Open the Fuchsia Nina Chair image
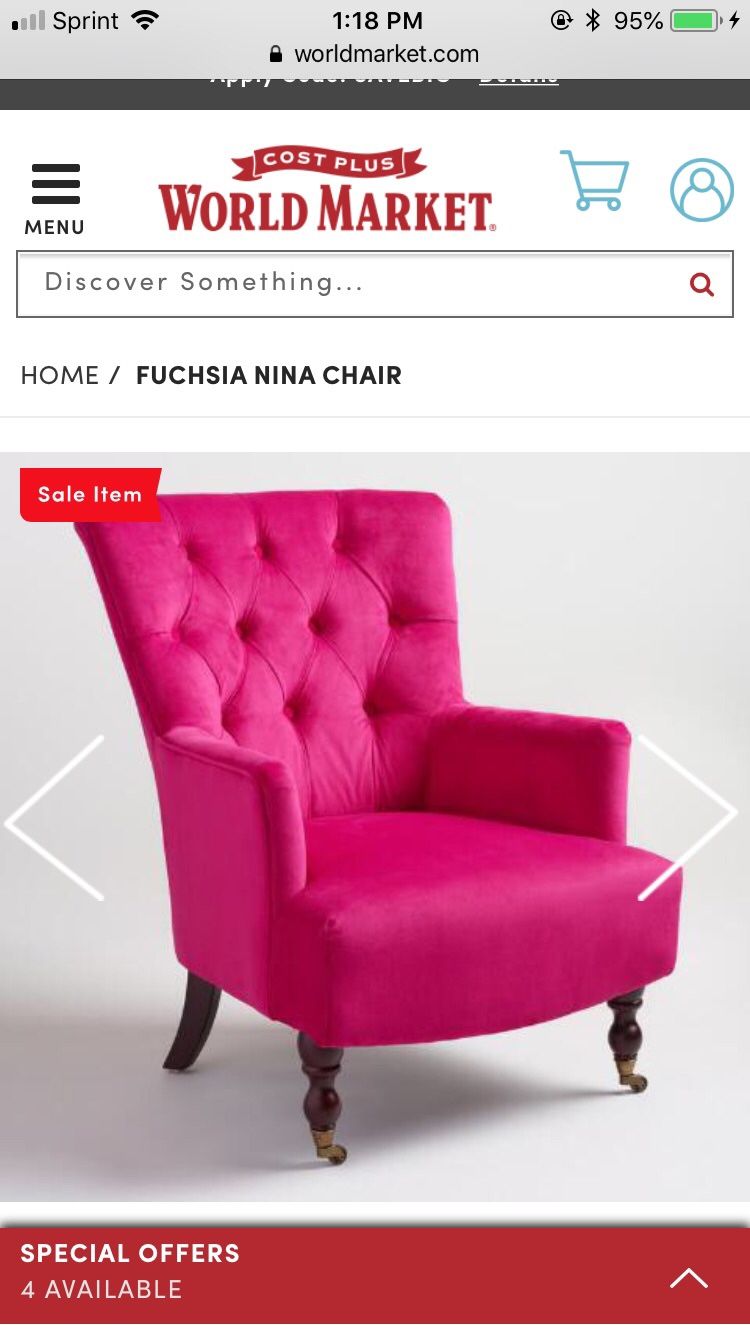Screen dimensions: 750x1334 375,827
